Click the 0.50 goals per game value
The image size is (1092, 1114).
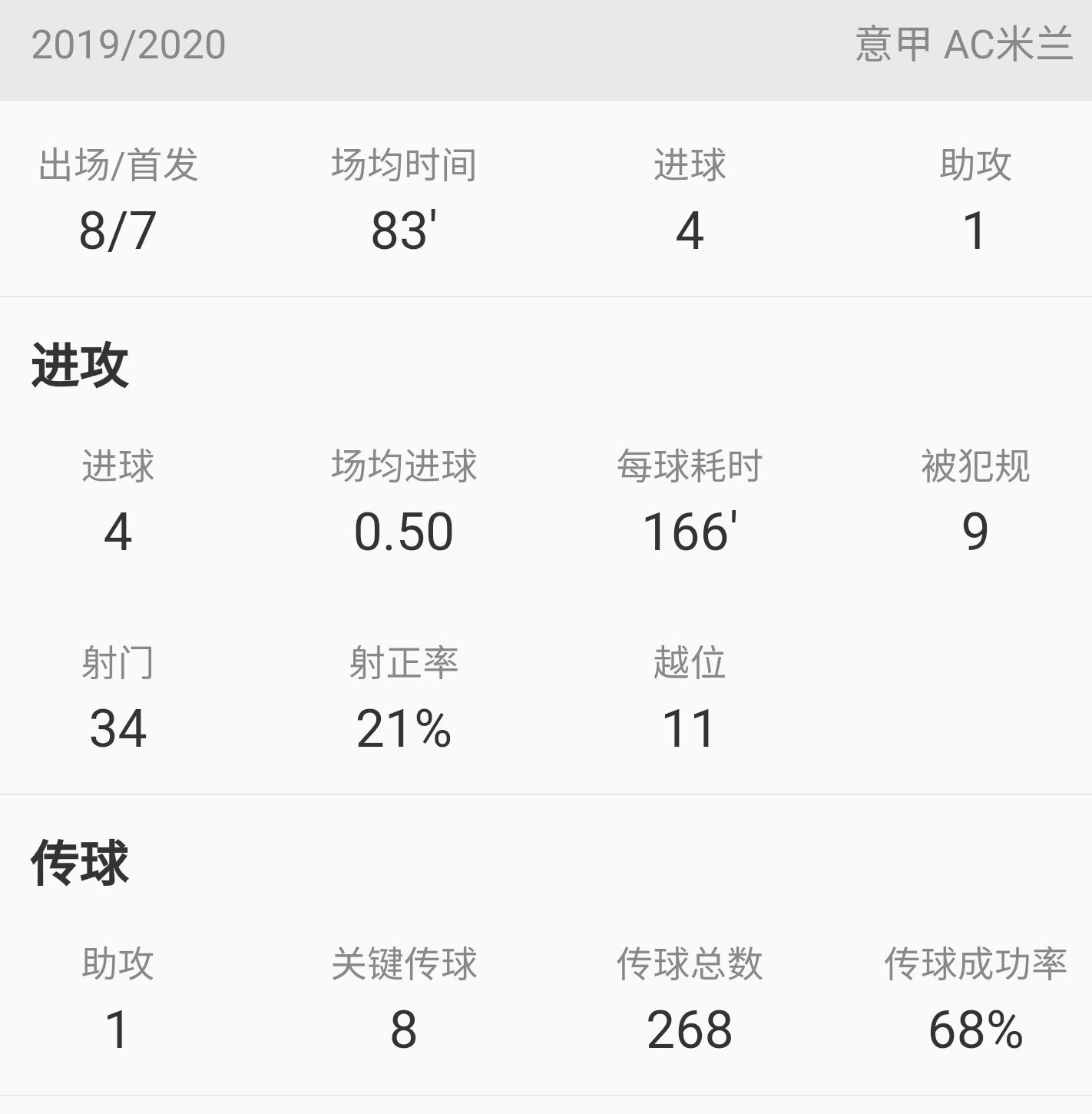point(402,530)
